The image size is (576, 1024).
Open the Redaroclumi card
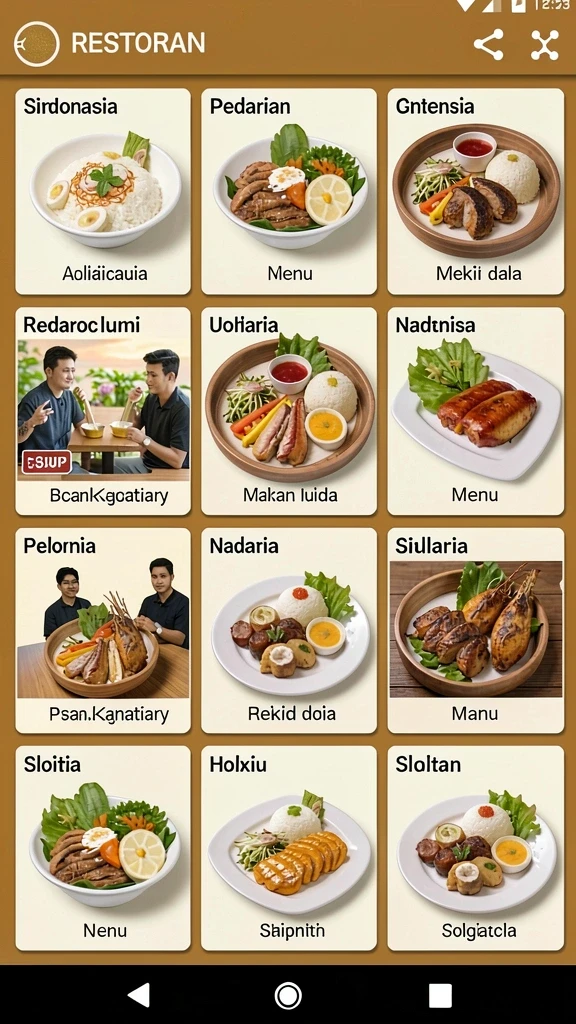(x=103, y=411)
